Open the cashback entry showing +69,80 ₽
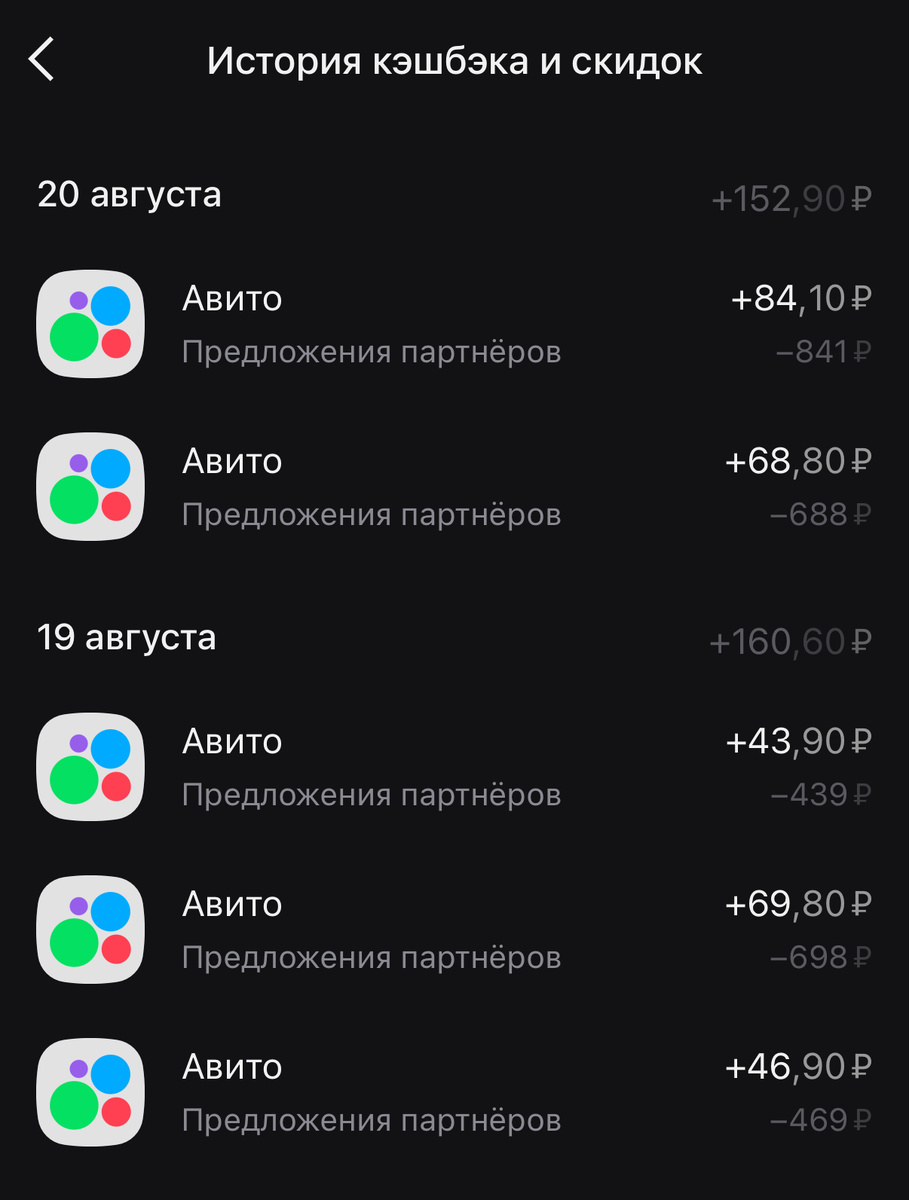Viewport: 909px width, 1200px height. (x=450, y=929)
